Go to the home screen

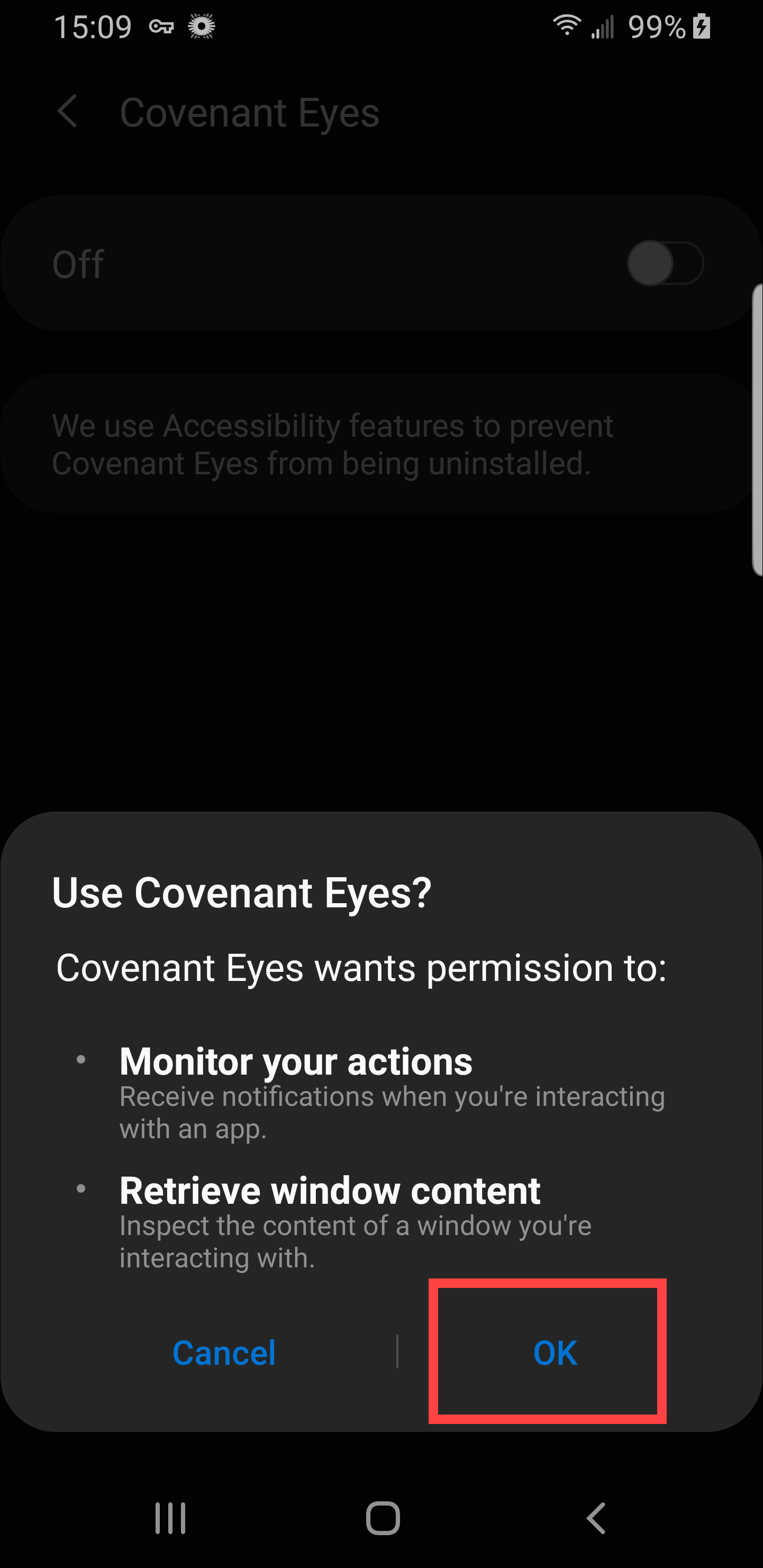click(x=383, y=1518)
